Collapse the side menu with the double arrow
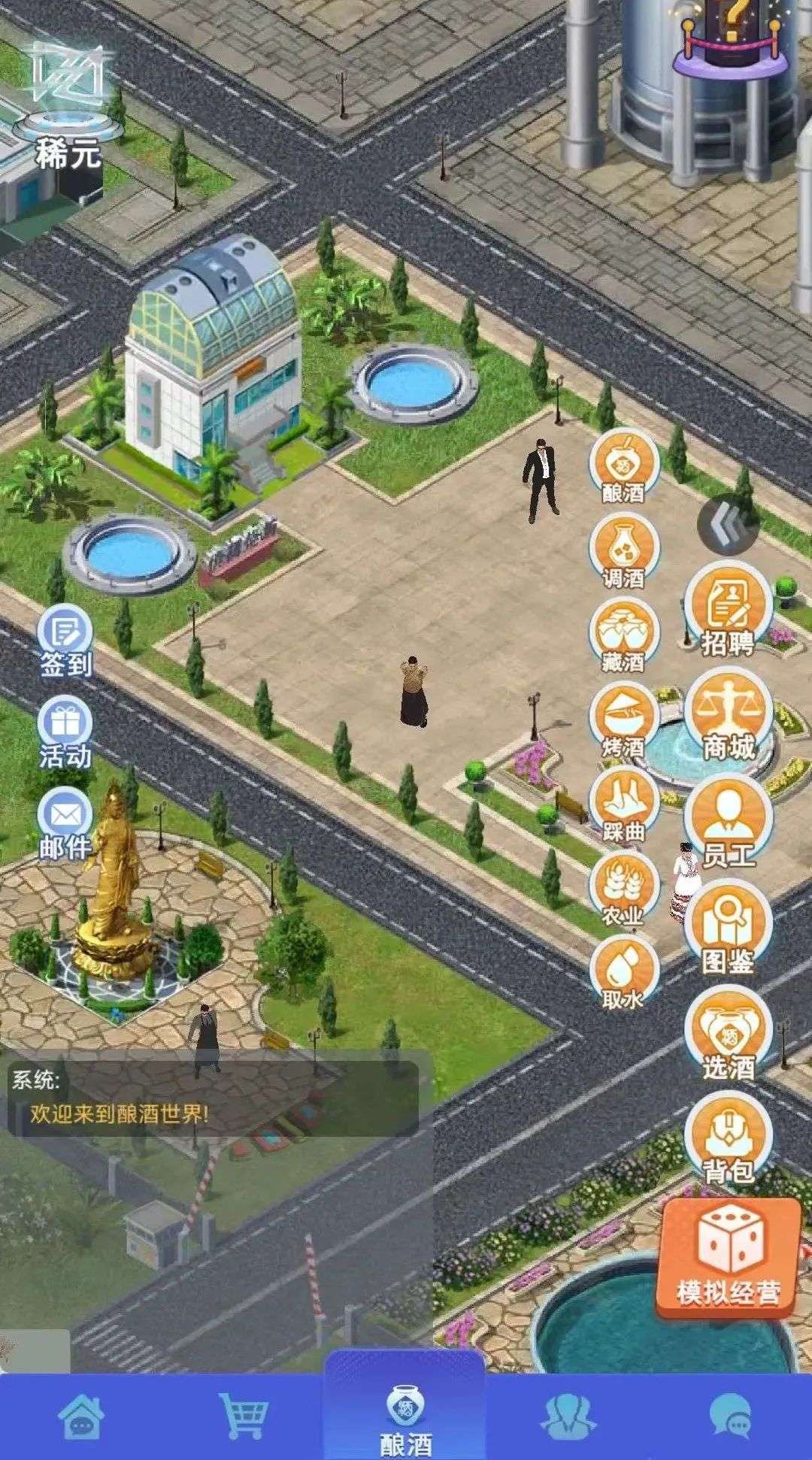 [x=727, y=524]
